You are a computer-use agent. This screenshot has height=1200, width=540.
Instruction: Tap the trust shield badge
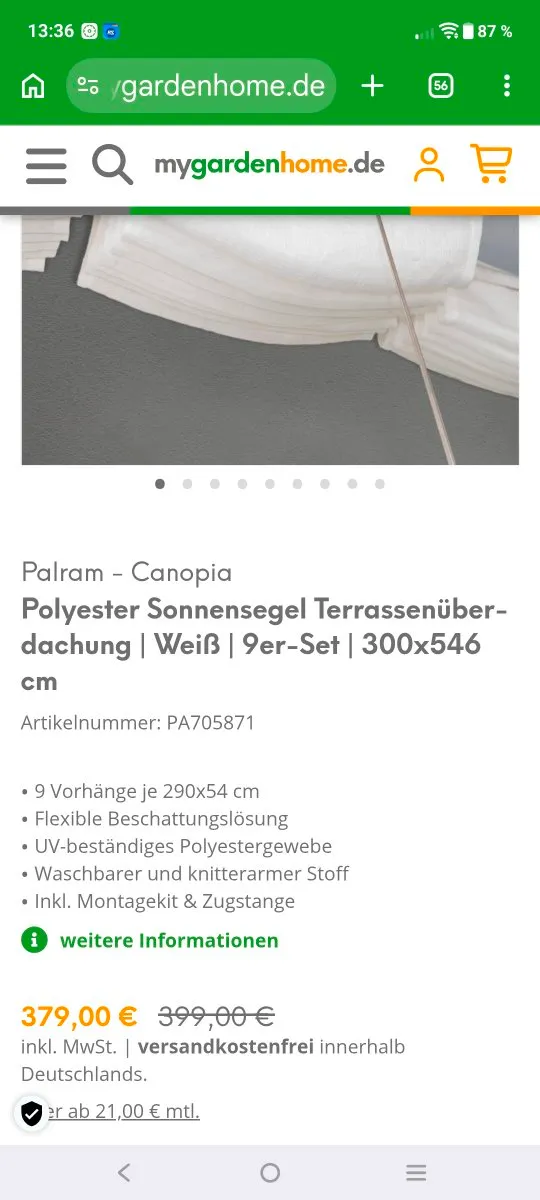[32, 1113]
